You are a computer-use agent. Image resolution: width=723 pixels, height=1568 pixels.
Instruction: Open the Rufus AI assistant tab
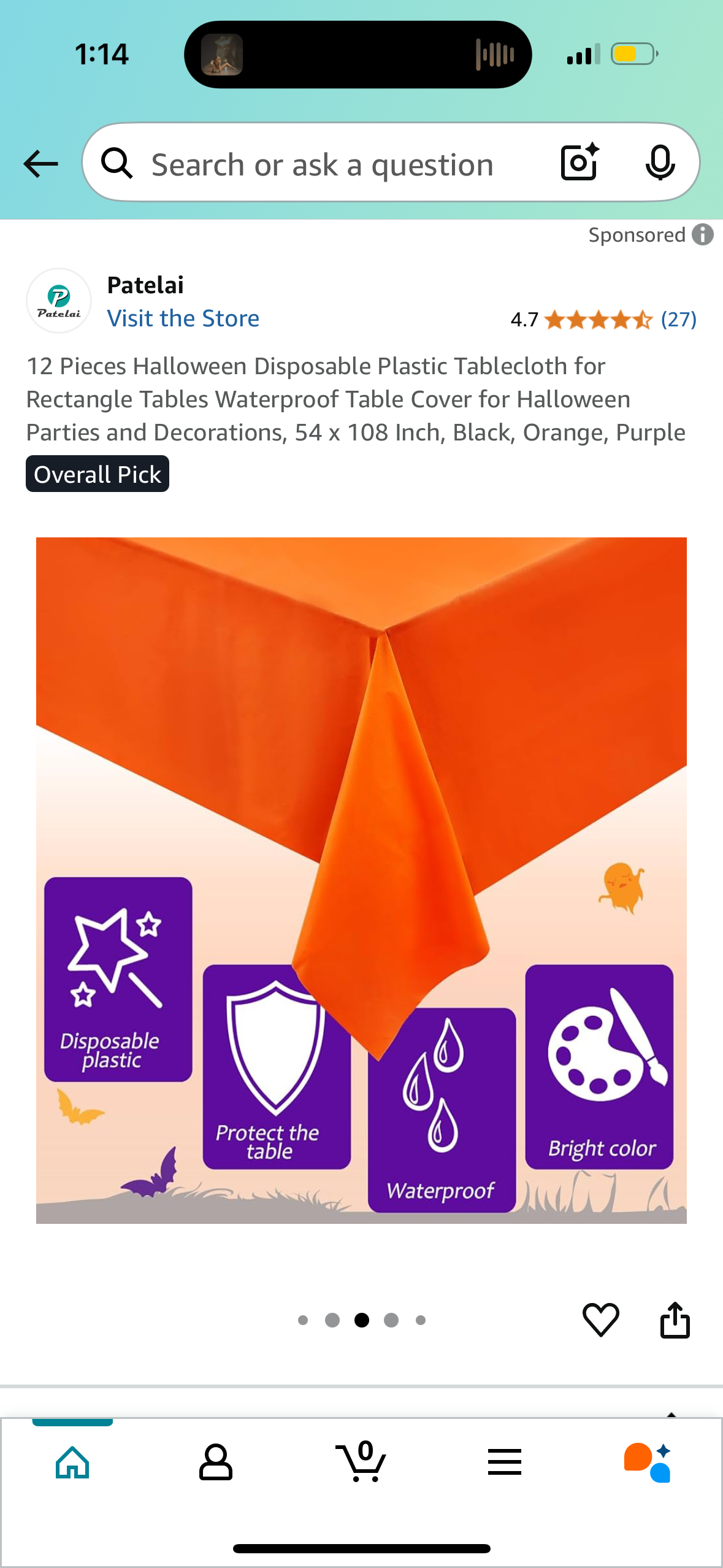tap(648, 1462)
